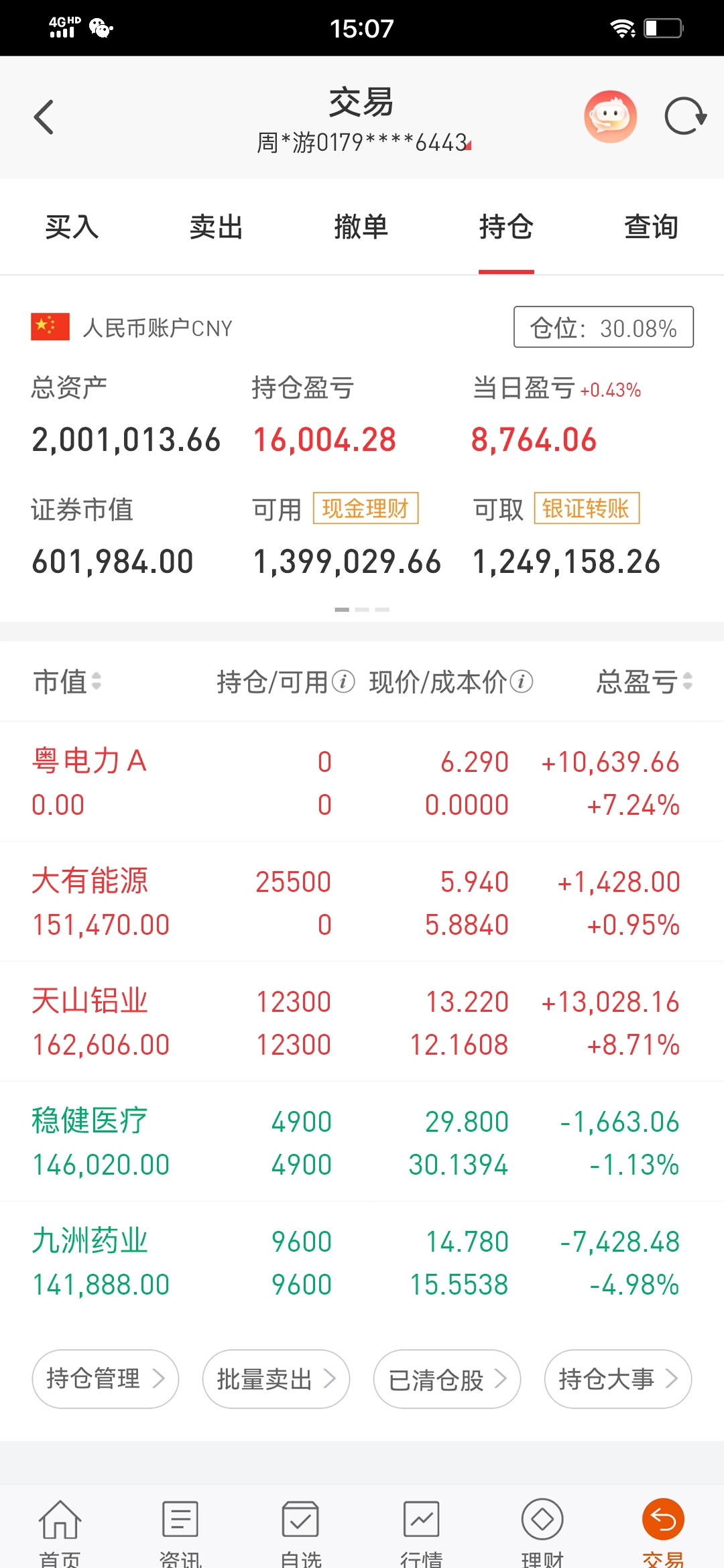Sort holdings by 总盈亏

click(x=644, y=681)
